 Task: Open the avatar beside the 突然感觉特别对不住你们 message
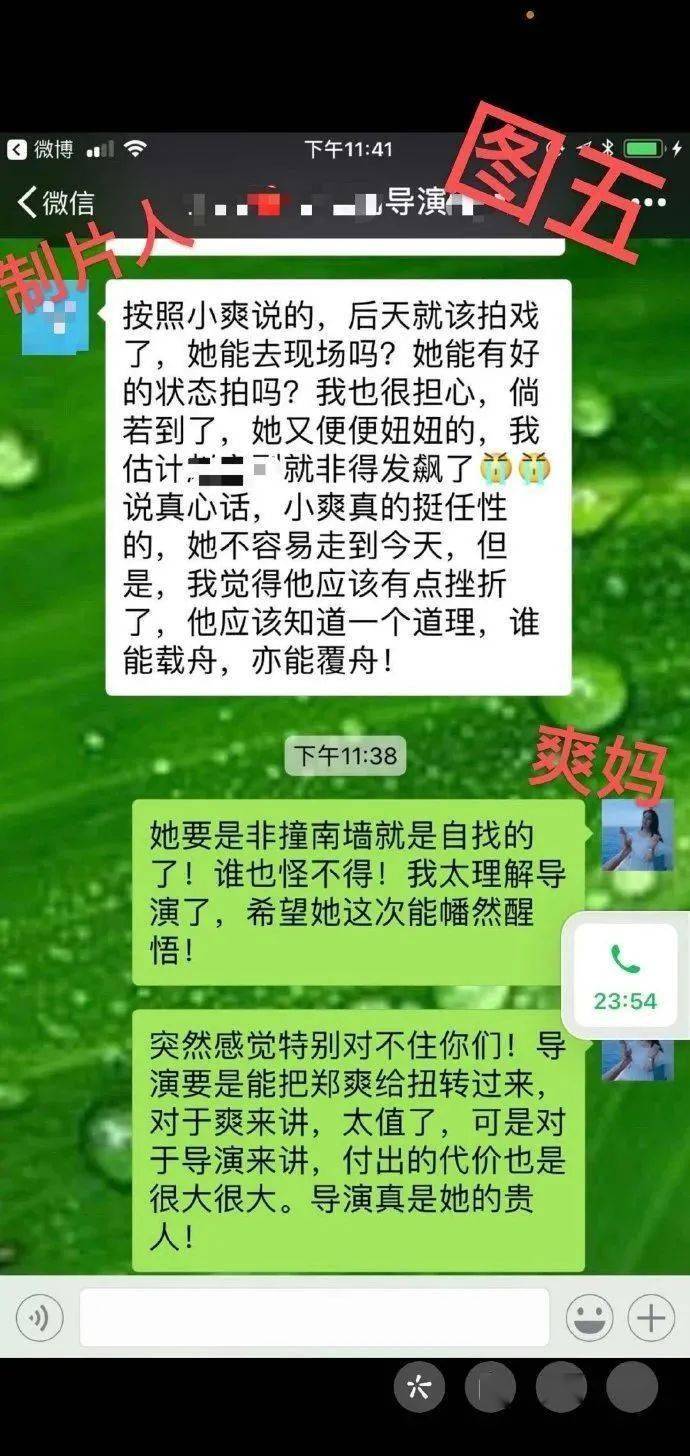point(637,1058)
